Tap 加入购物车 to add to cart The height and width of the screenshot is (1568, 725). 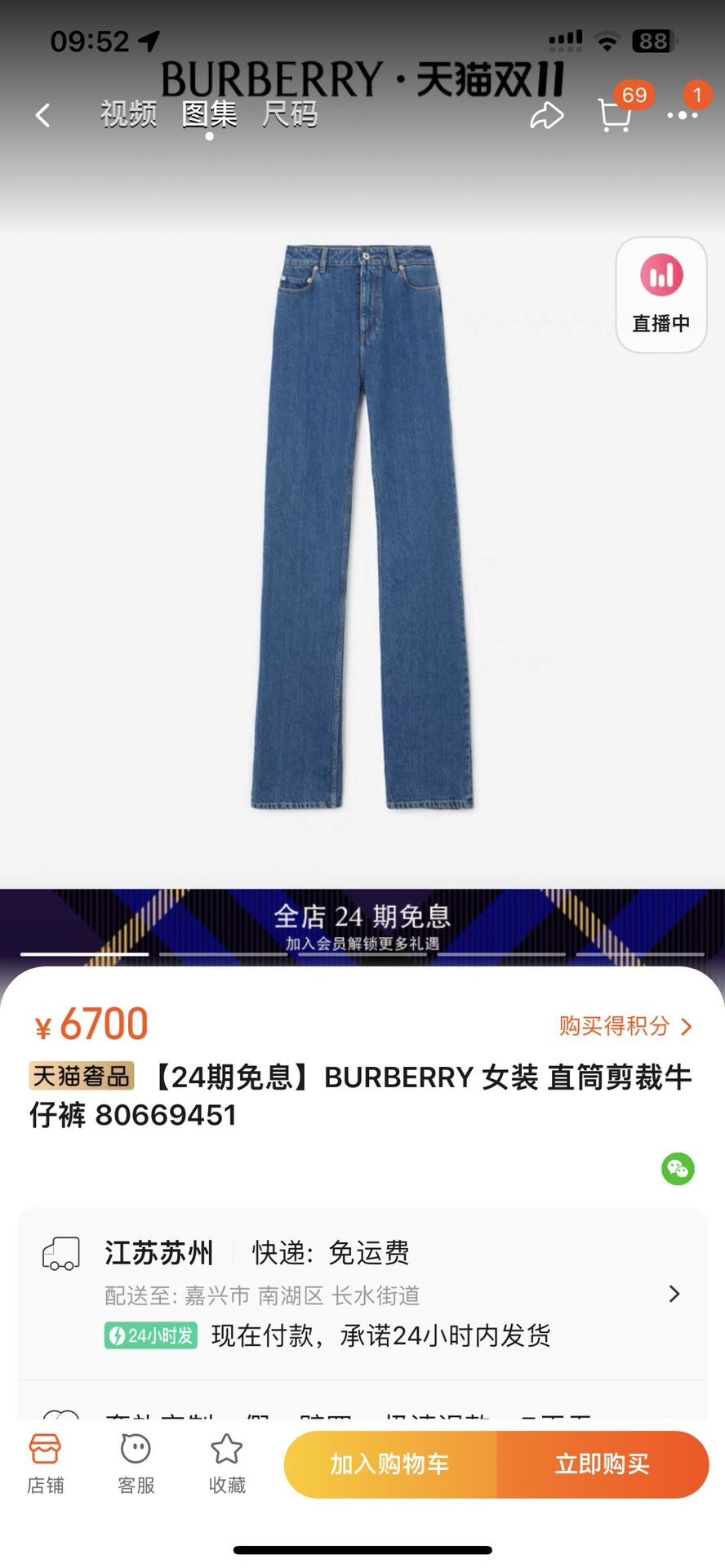point(390,1464)
